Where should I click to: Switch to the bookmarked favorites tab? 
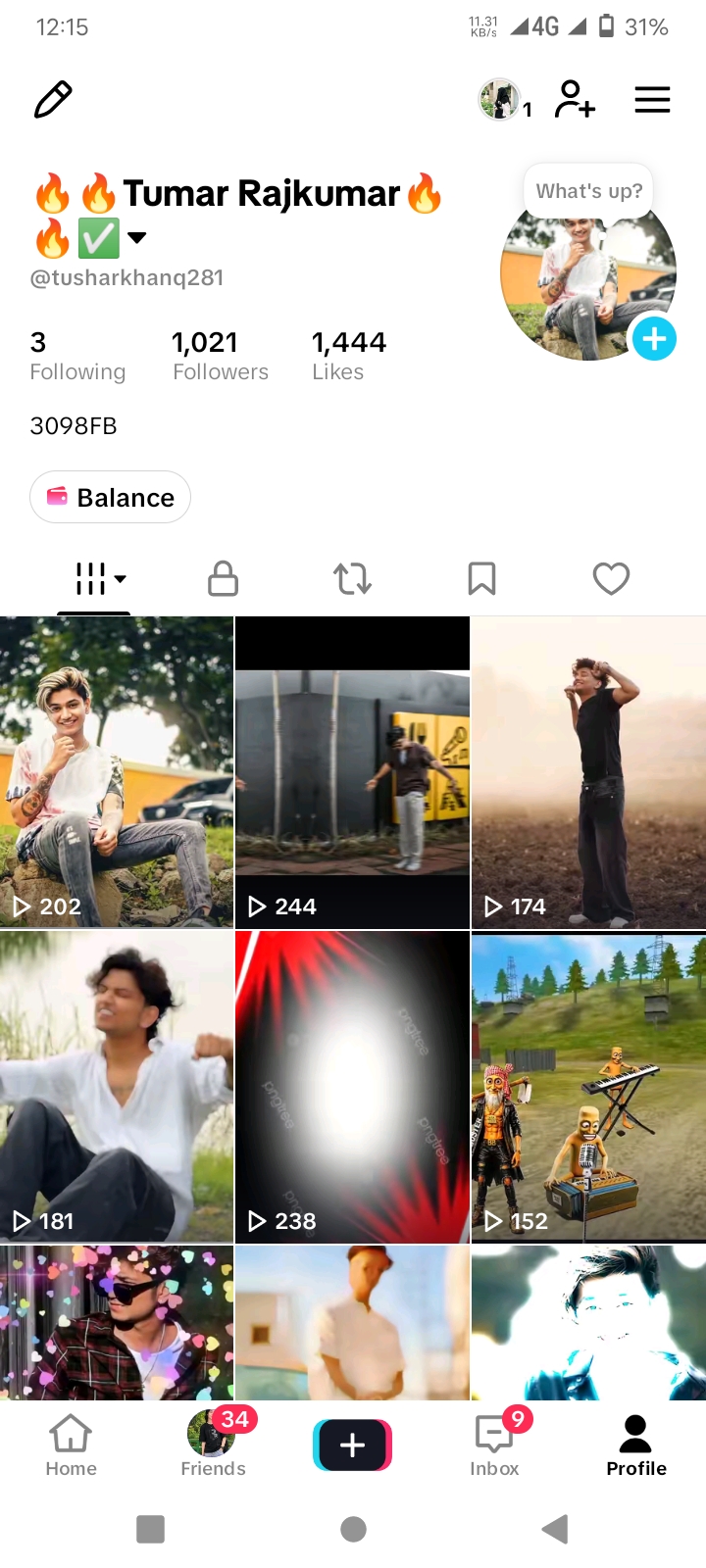tap(481, 578)
